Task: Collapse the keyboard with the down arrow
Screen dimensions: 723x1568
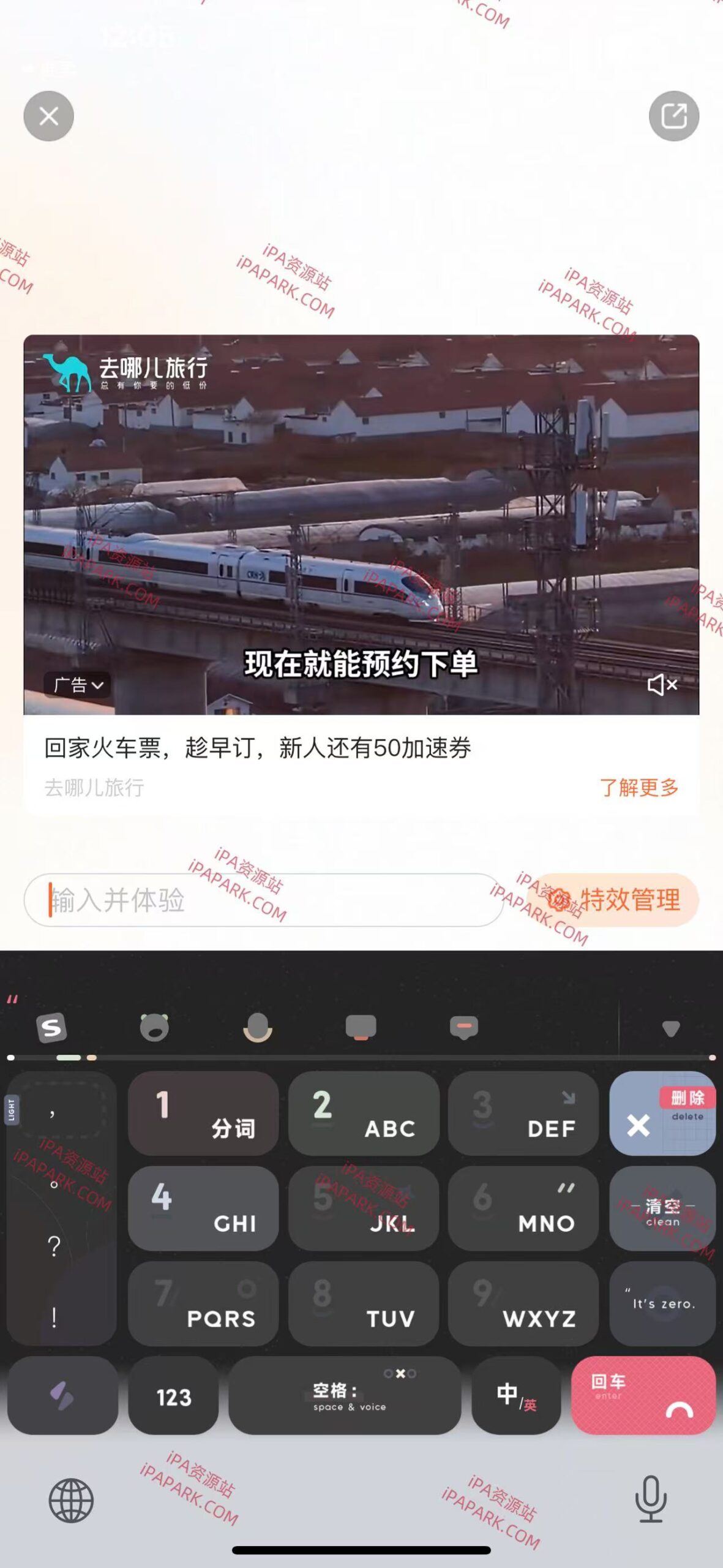Action: [x=670, y=1029]
